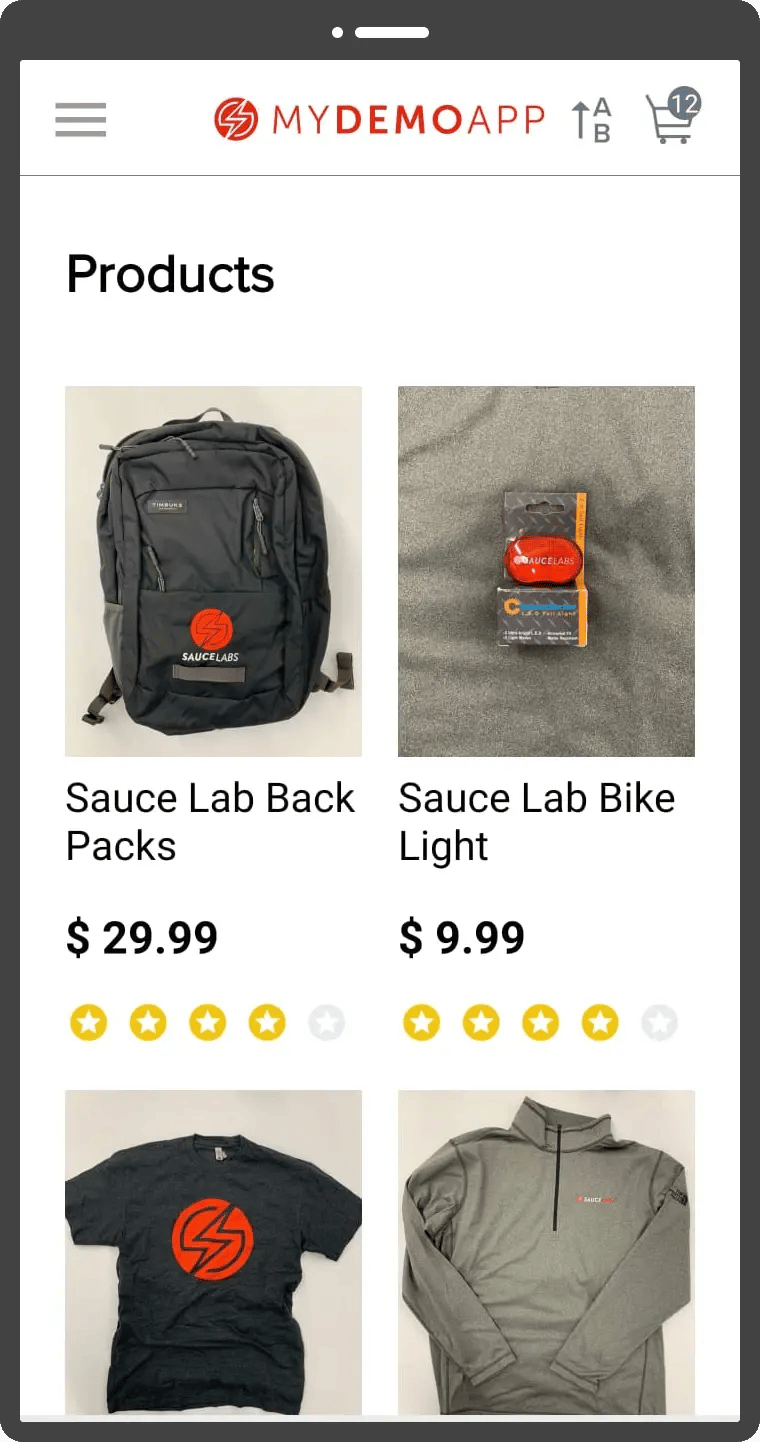View the bike light product photo
The height and width of the screenshot is (1442, 760).
click(x=546, y=570)
